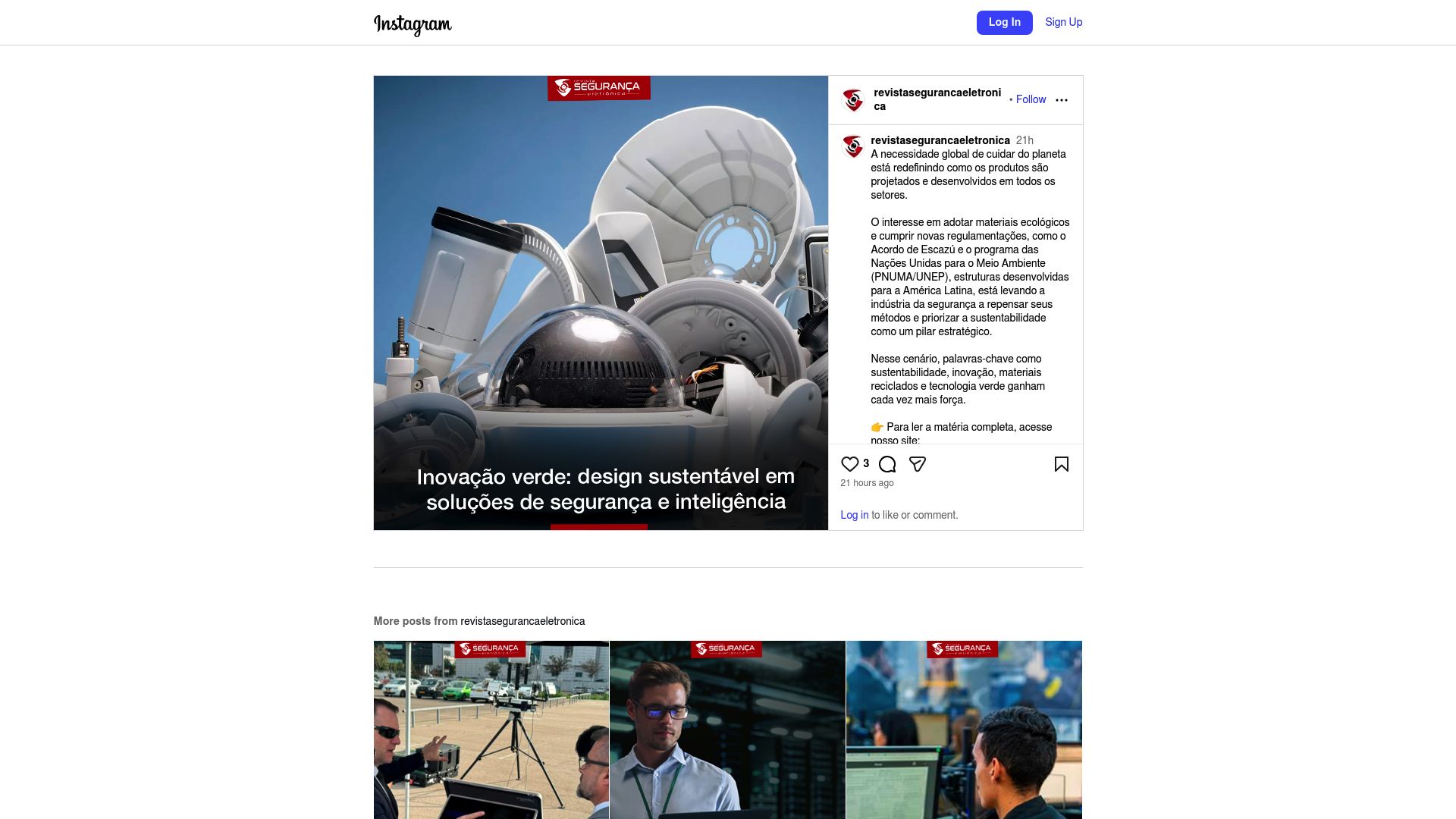Share the post via paper plane icon

coord(918,464)
